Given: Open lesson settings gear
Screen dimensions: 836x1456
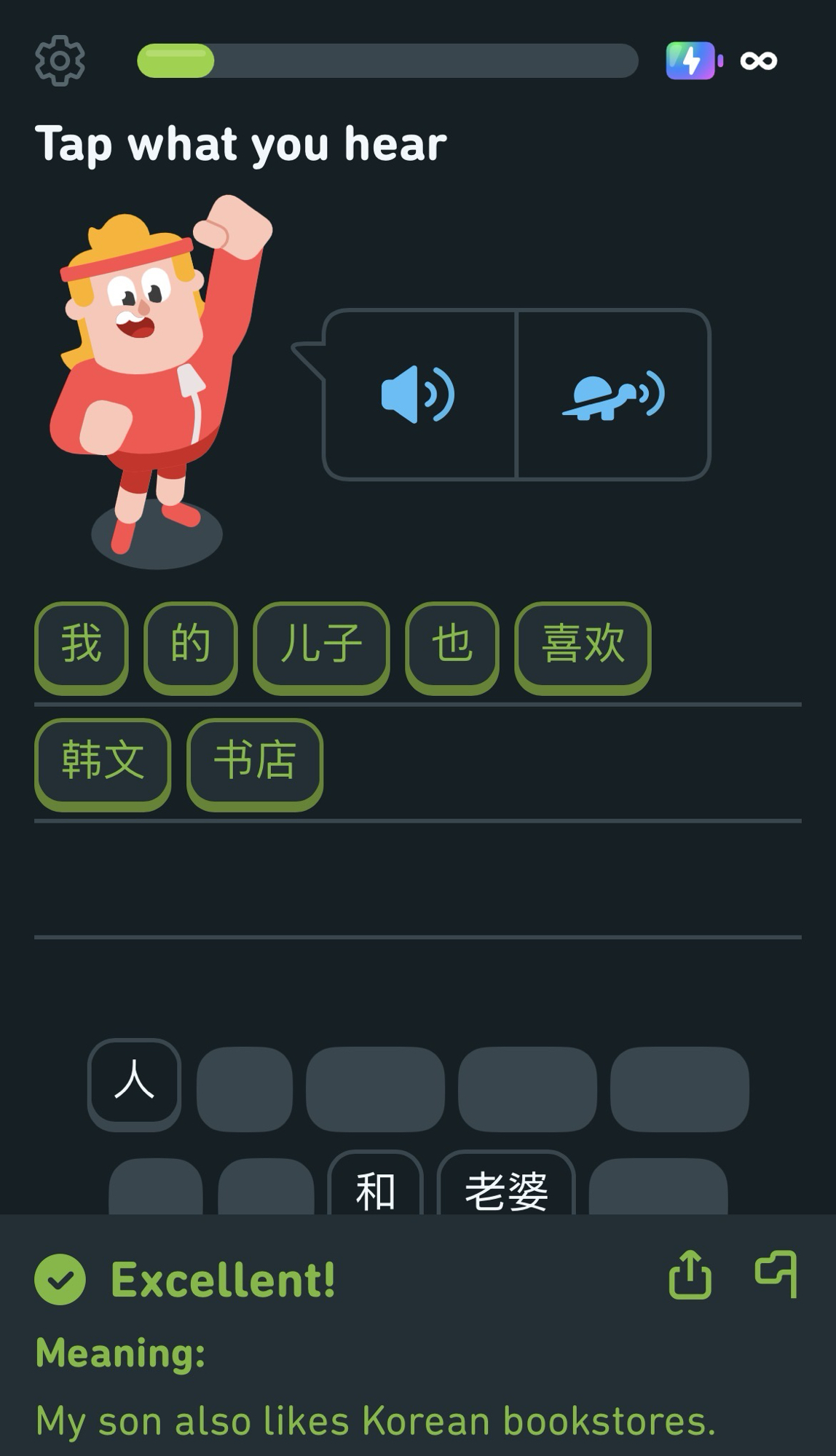Looking at the screenshot, I should coord(60,61).
